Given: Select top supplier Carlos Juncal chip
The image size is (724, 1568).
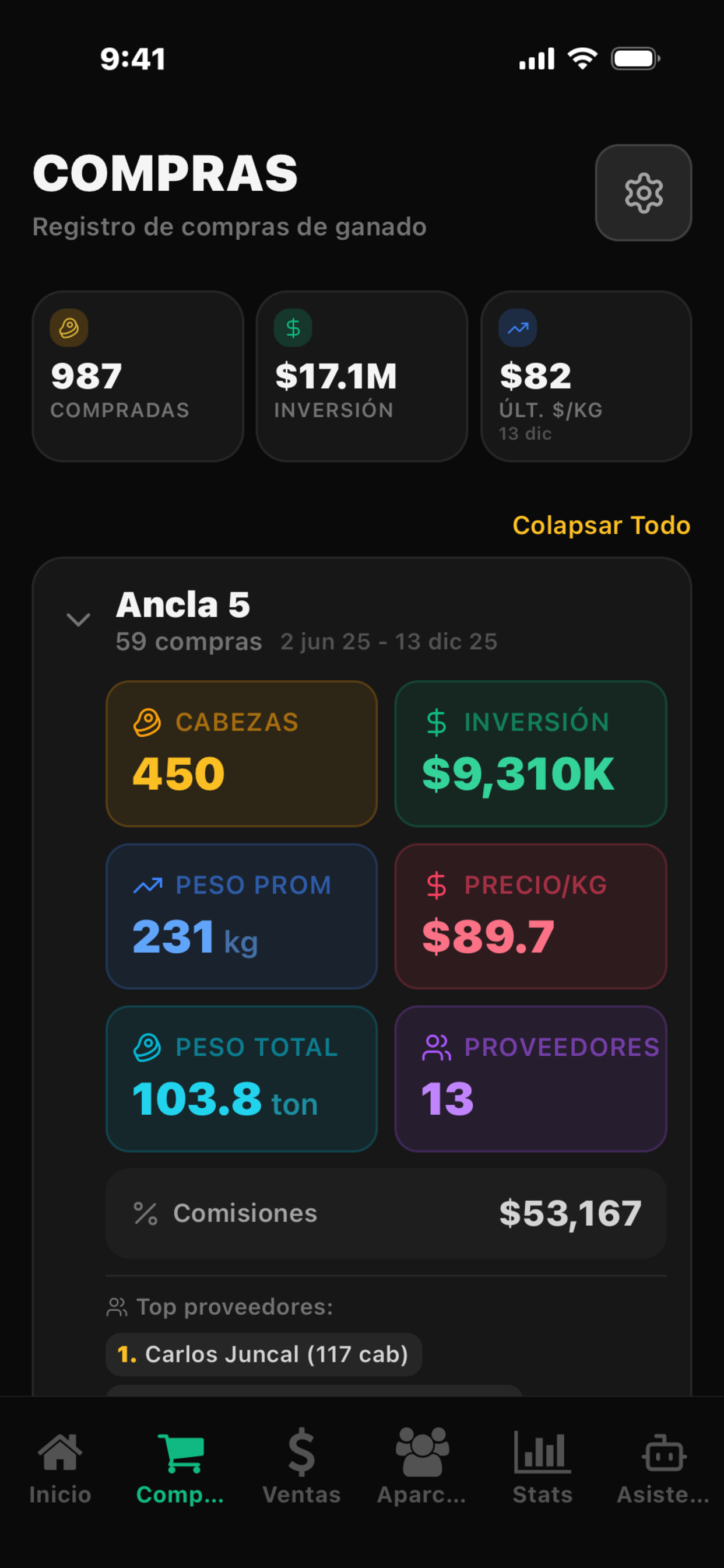Looking at the screenshot, I should click(263, 1354).
